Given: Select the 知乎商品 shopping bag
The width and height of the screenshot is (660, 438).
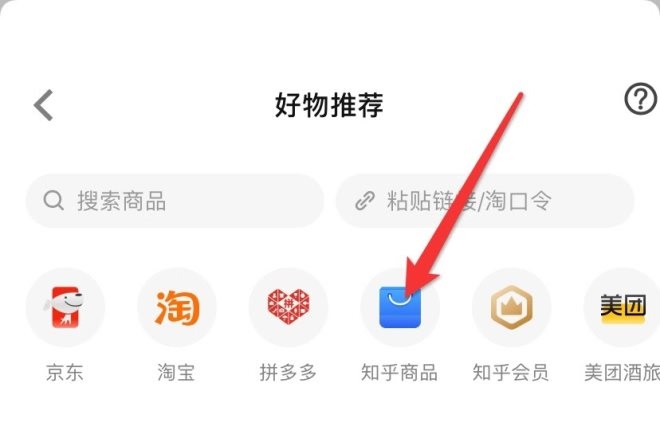Looking at the screenshot, I should 400,308.
